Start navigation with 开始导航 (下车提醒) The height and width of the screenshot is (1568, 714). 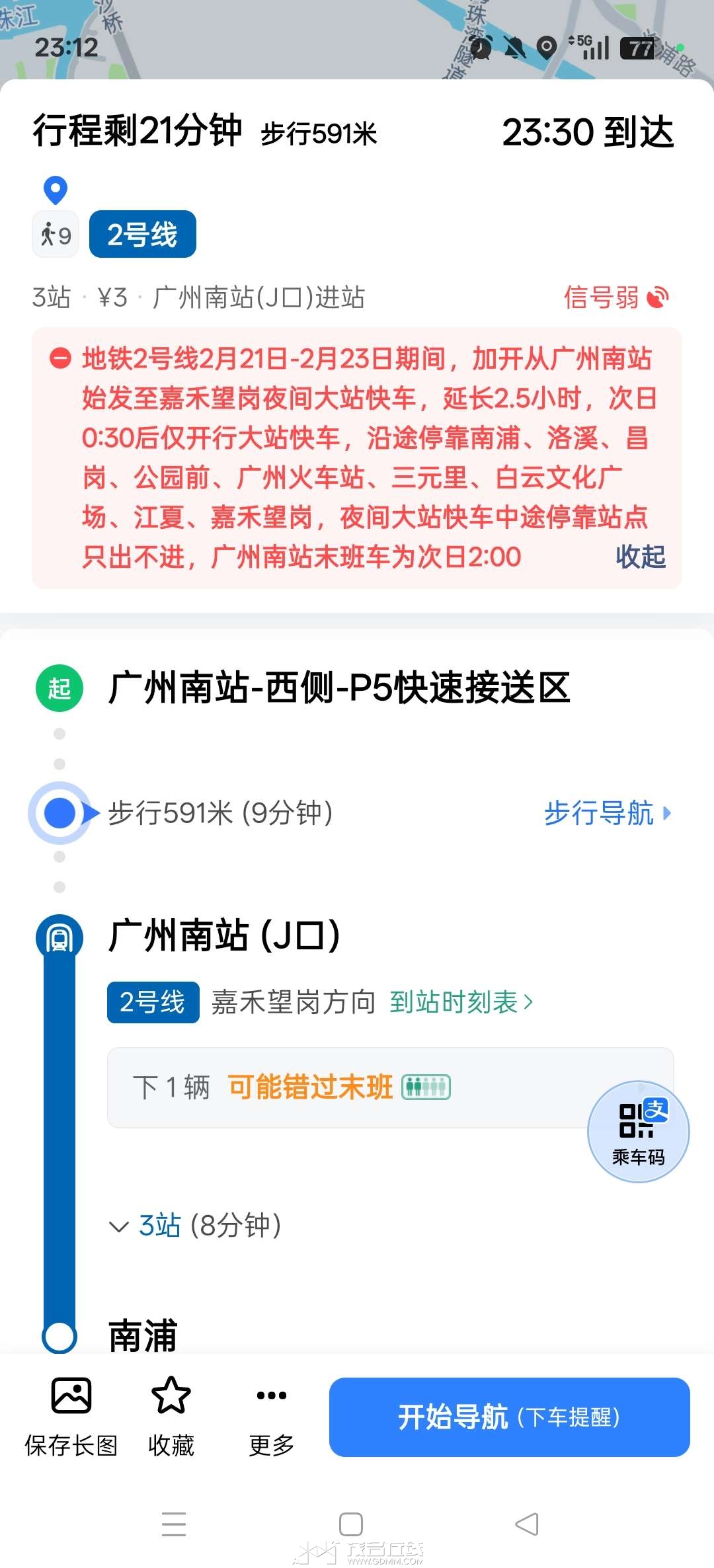509,1417
